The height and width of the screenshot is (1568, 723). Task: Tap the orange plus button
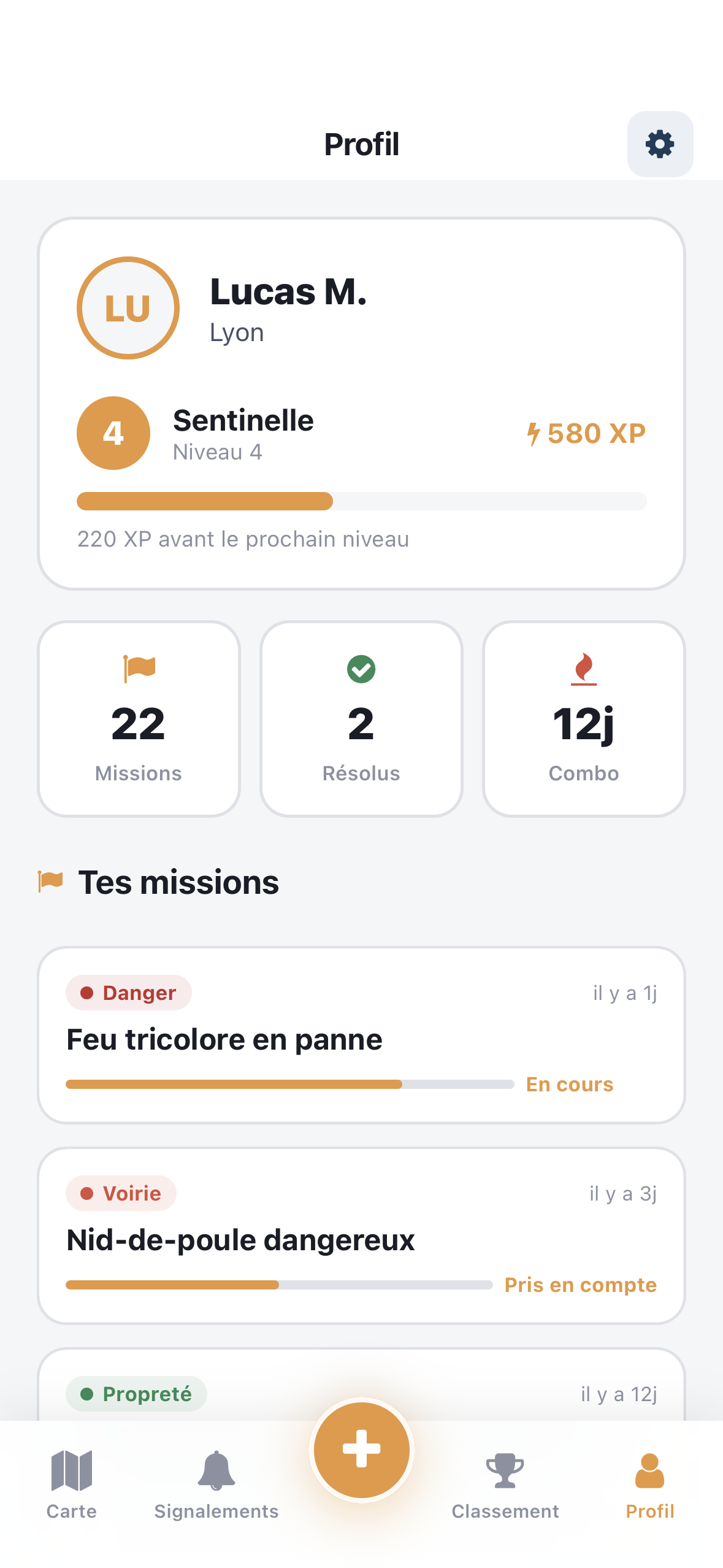[361, 1450]
